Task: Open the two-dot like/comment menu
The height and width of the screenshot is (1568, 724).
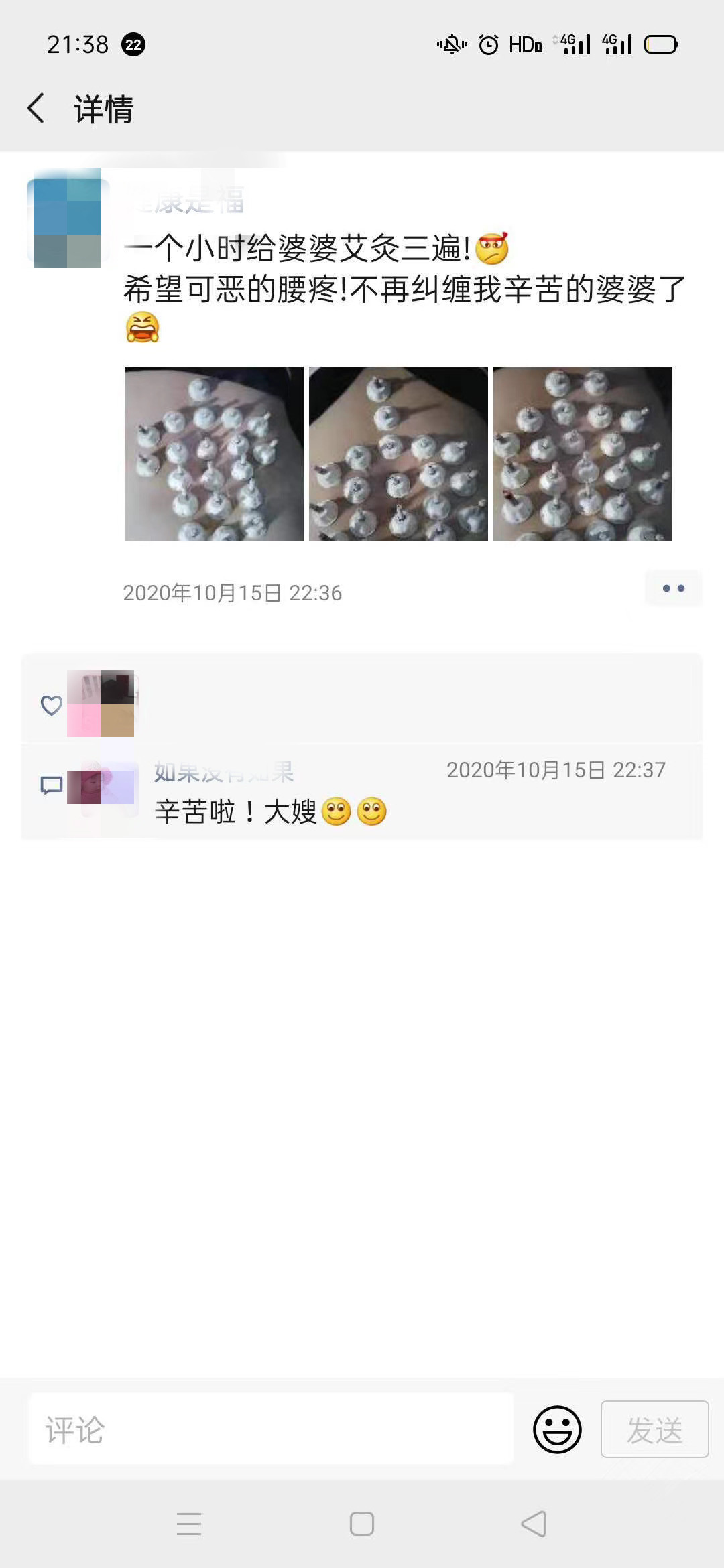Action: (x=673, y=588)
